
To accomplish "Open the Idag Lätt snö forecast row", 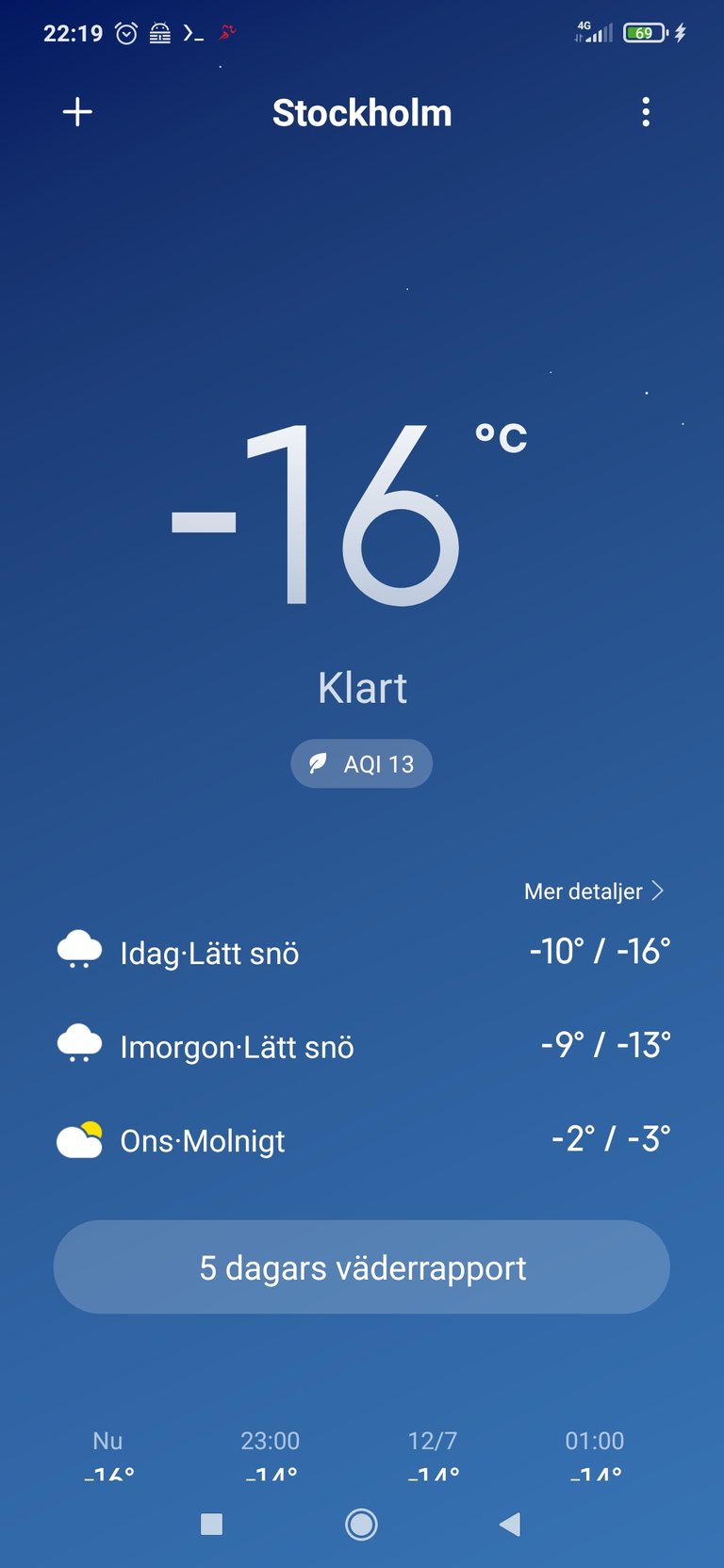I will (x=362, y=952).
